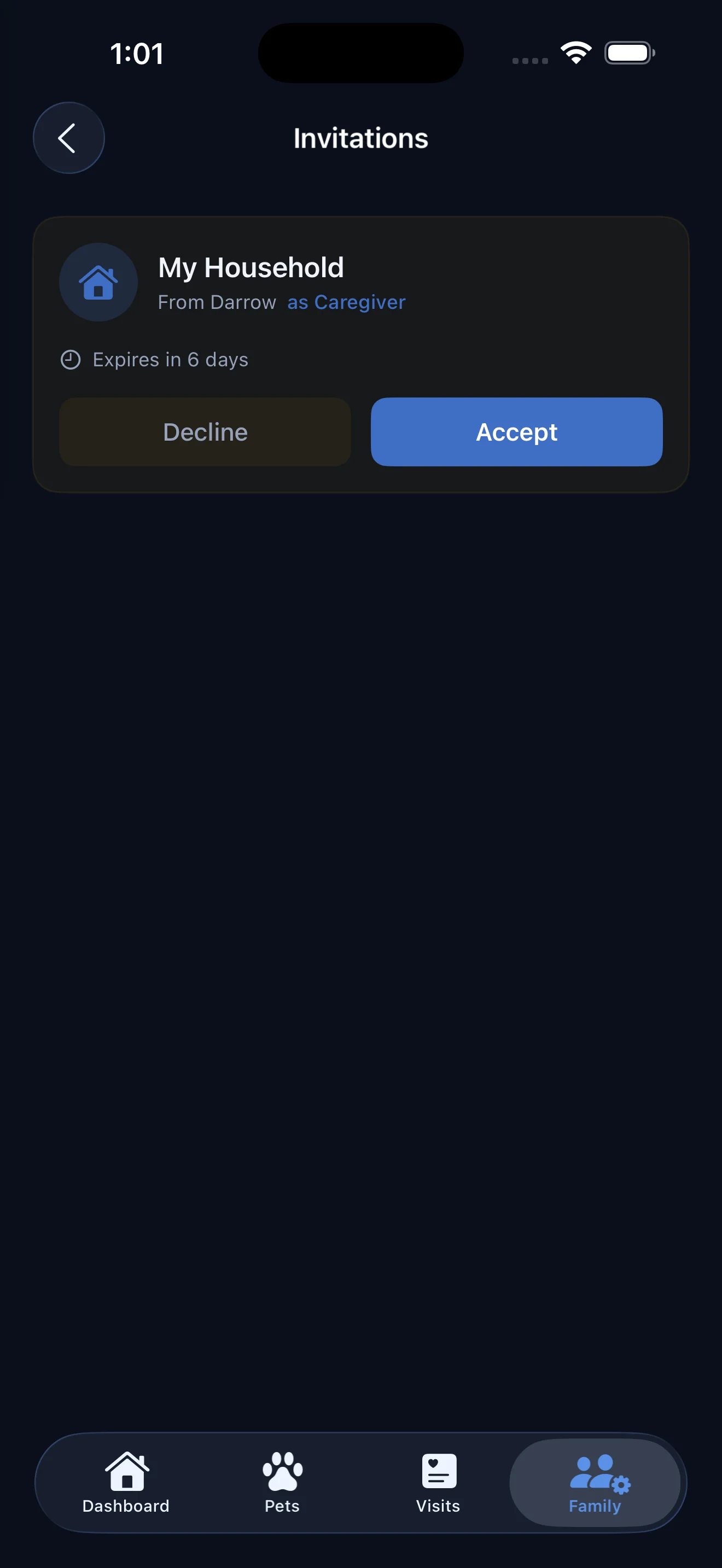Select the Invitations screen title
The image size is (722, 1568).
coord(360,138)
